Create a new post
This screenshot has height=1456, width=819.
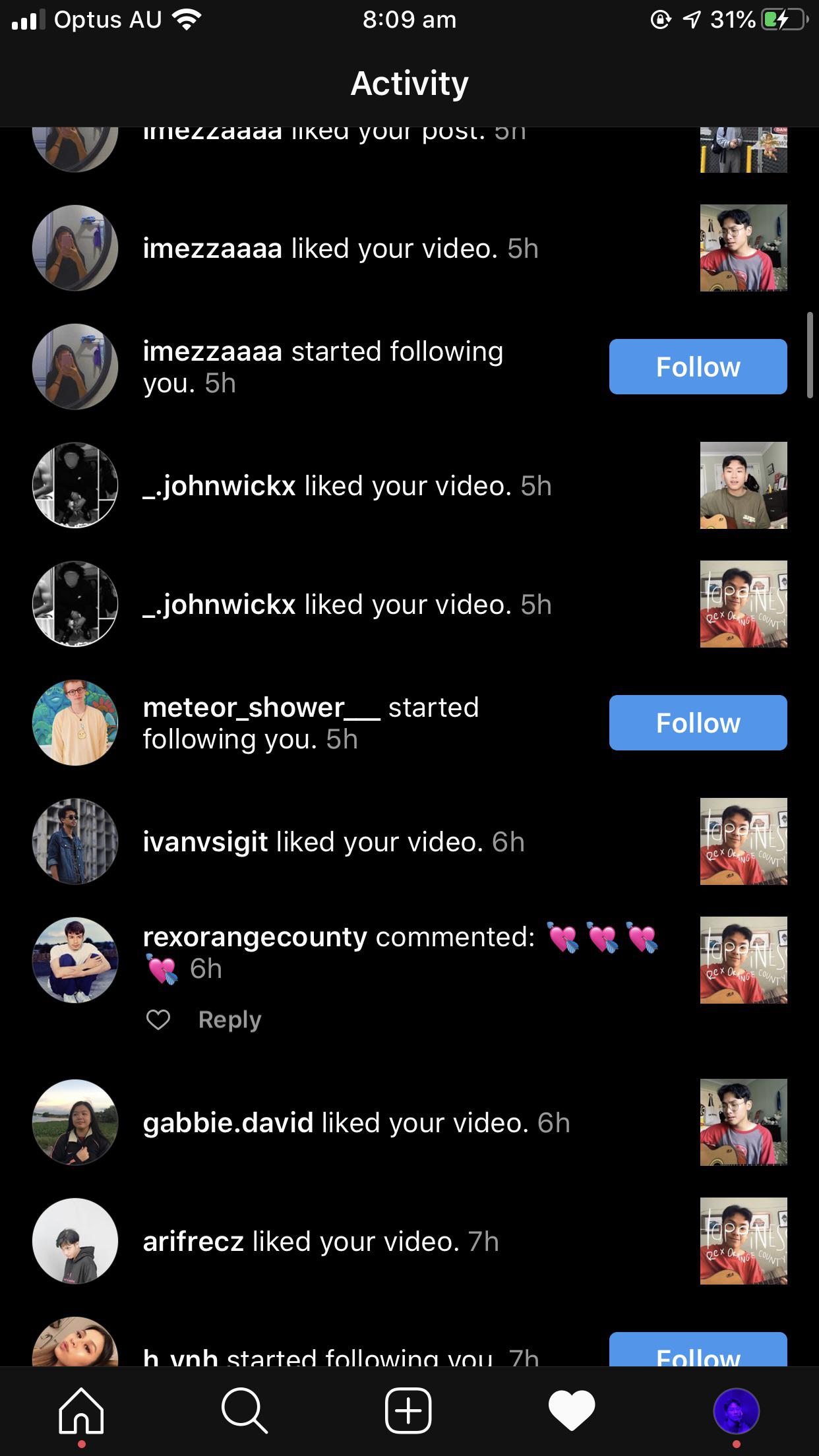tap(408, 1410)
